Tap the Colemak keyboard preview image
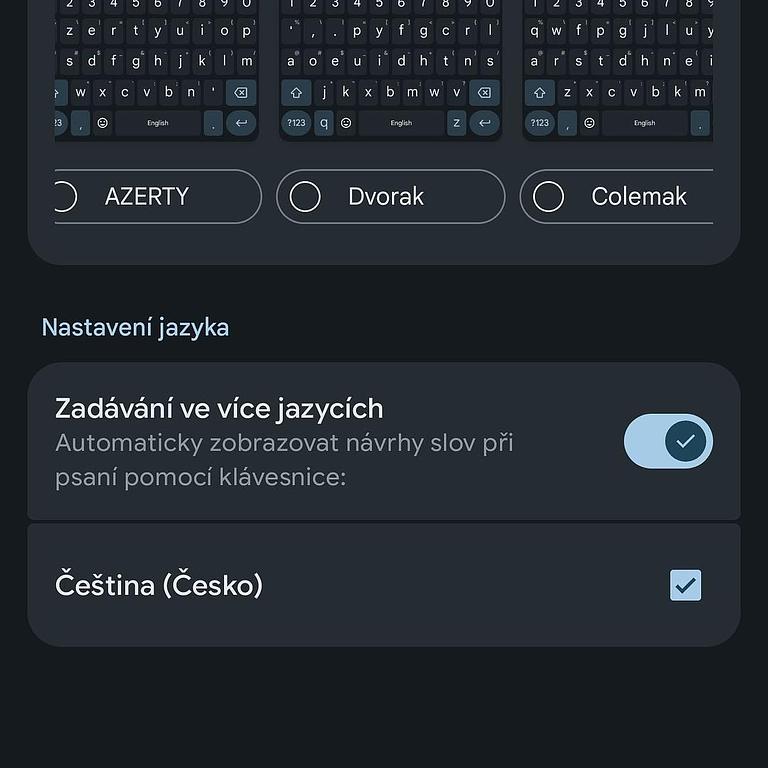 [x=618, y=70]
